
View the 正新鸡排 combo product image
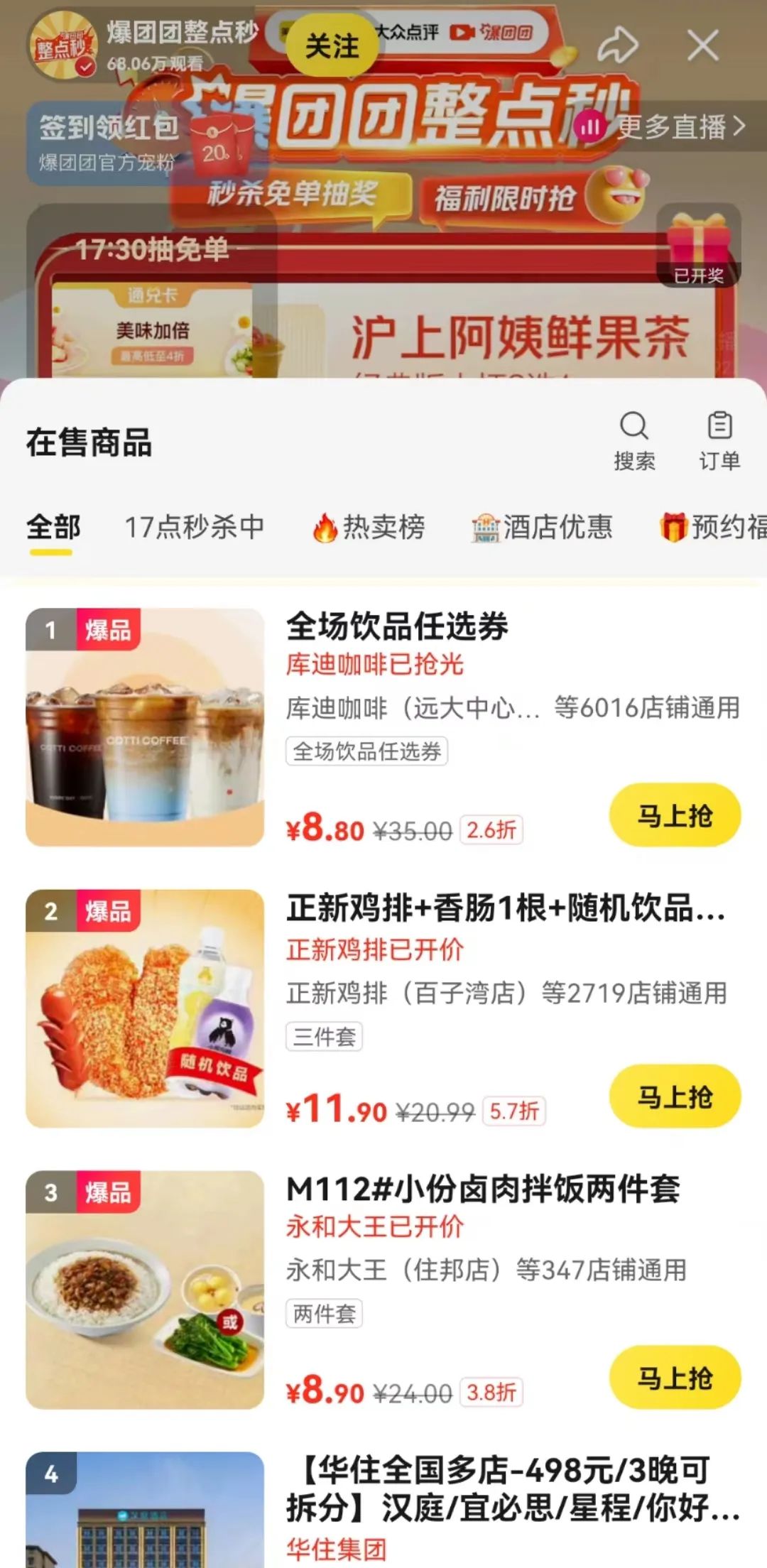pos(145,1008)
